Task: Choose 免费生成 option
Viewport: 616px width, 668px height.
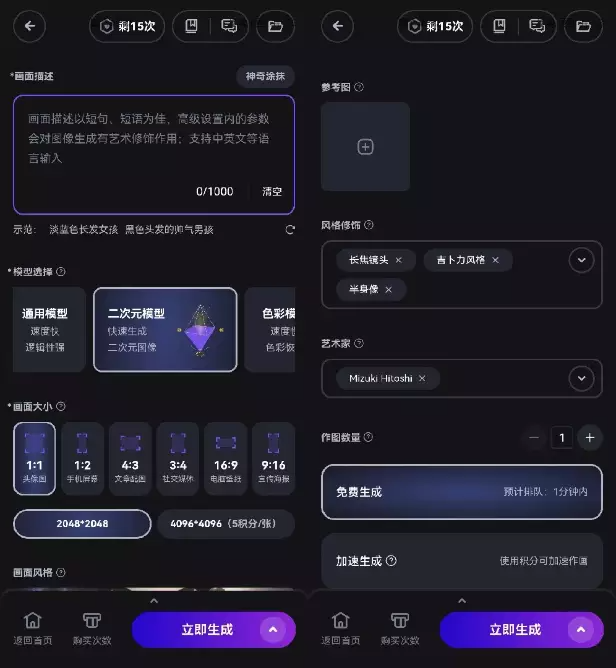Action: click(x=461, y=492)
